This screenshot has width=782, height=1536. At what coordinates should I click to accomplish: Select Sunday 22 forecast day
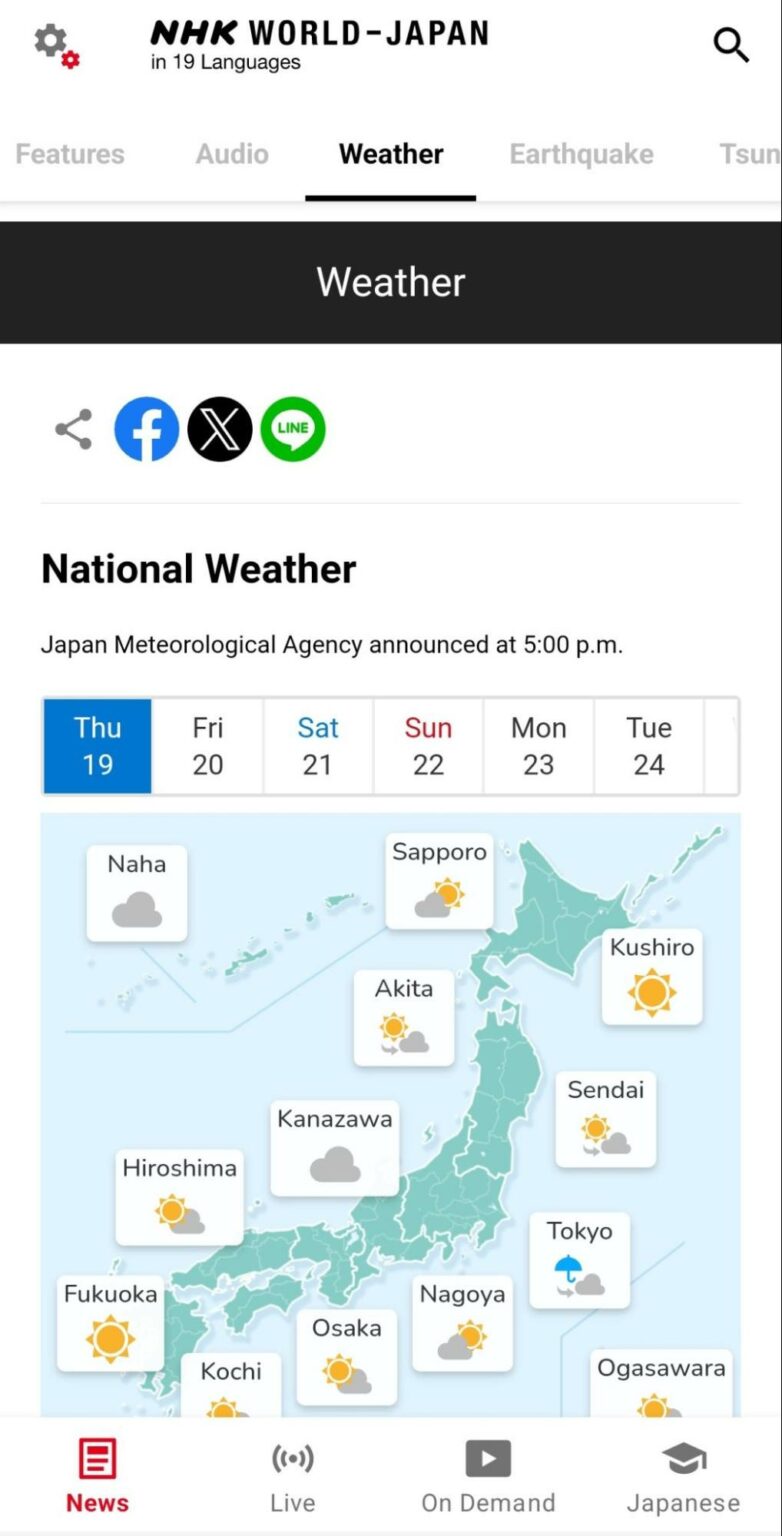pyautogui.click(x=428, y=746)
